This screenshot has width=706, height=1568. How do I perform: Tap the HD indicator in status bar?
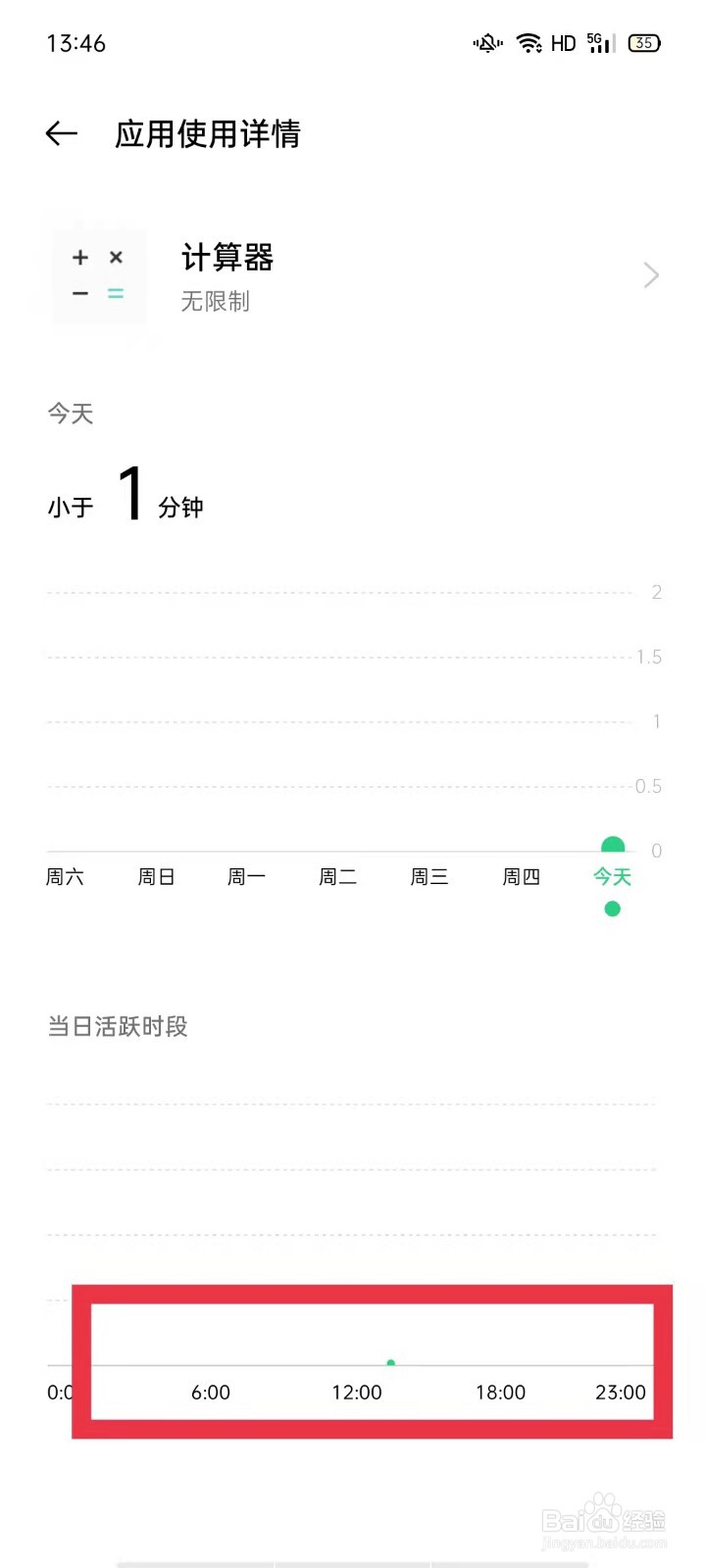(563, 43)
